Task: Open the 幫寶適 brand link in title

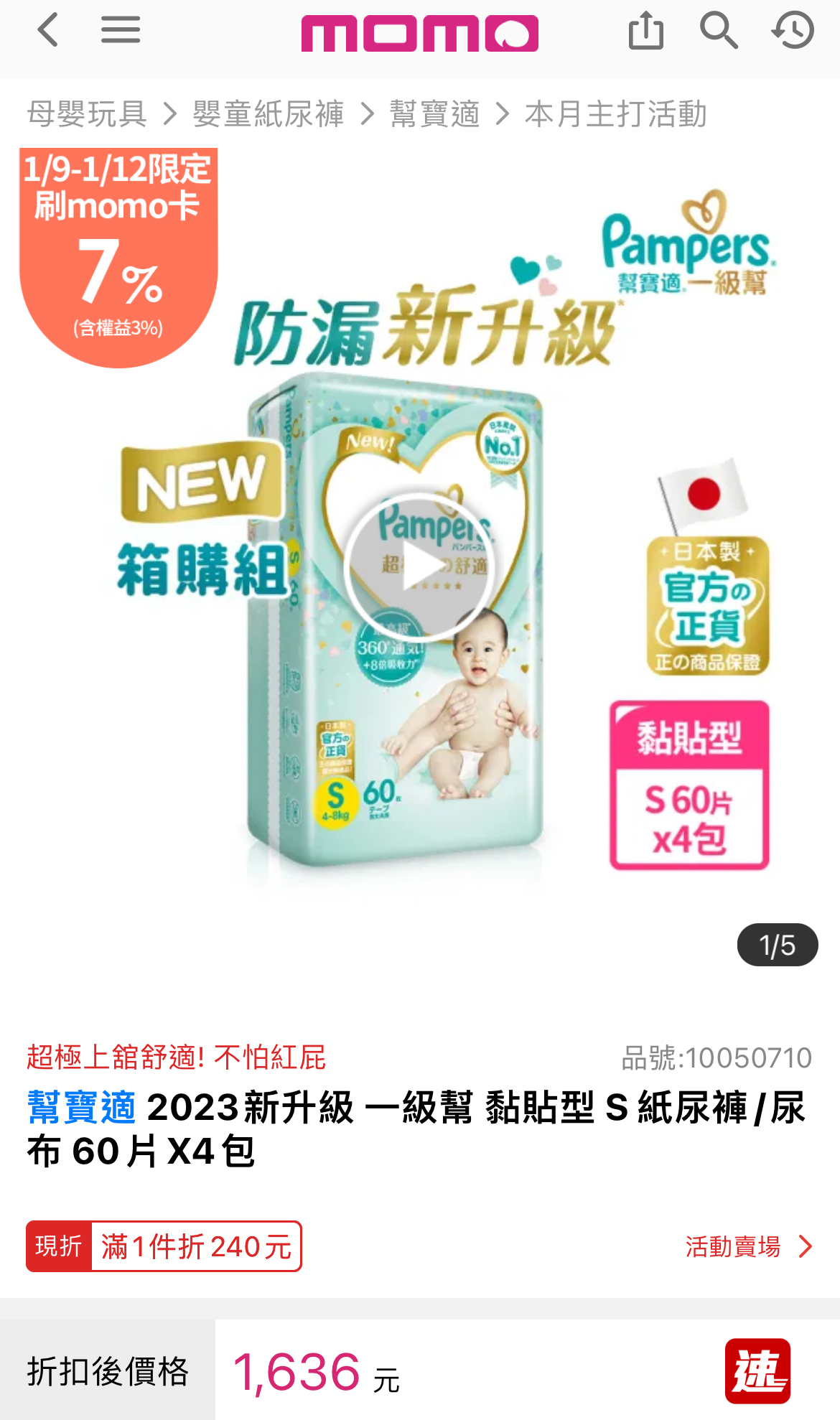Action: click(81, 1107)
